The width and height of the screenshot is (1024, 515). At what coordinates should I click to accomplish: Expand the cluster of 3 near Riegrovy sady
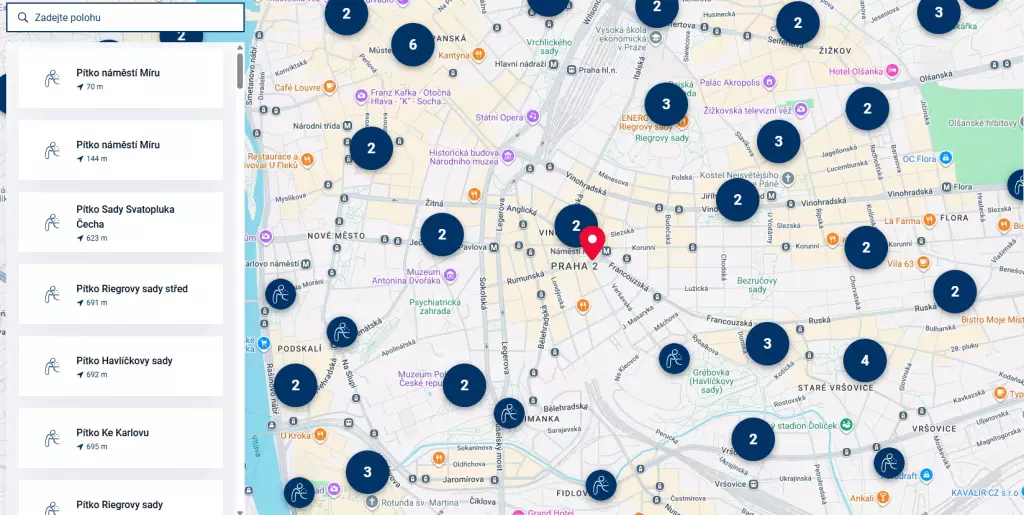tap(666, 104)
